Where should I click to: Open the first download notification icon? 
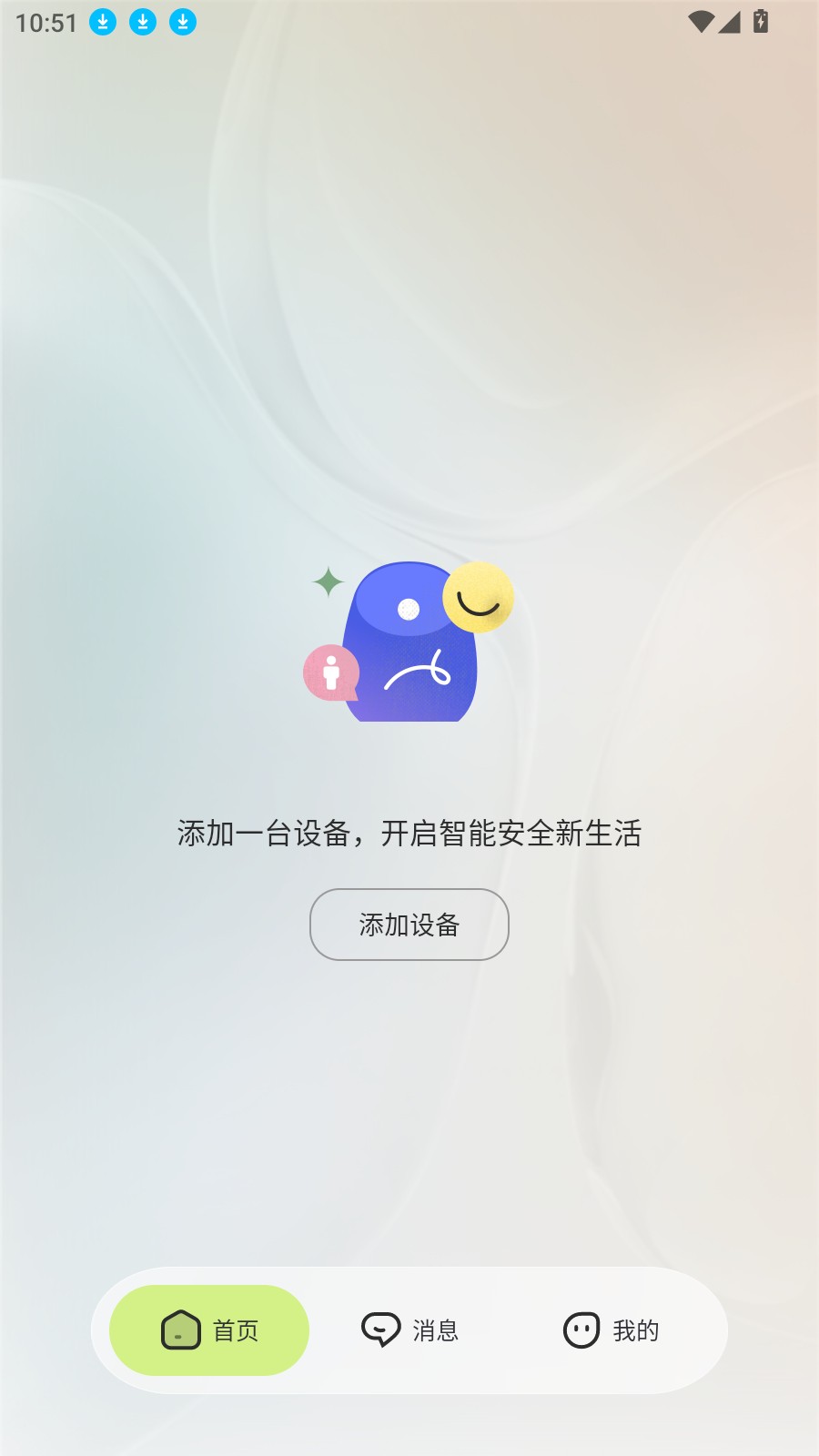pos(102,20)
